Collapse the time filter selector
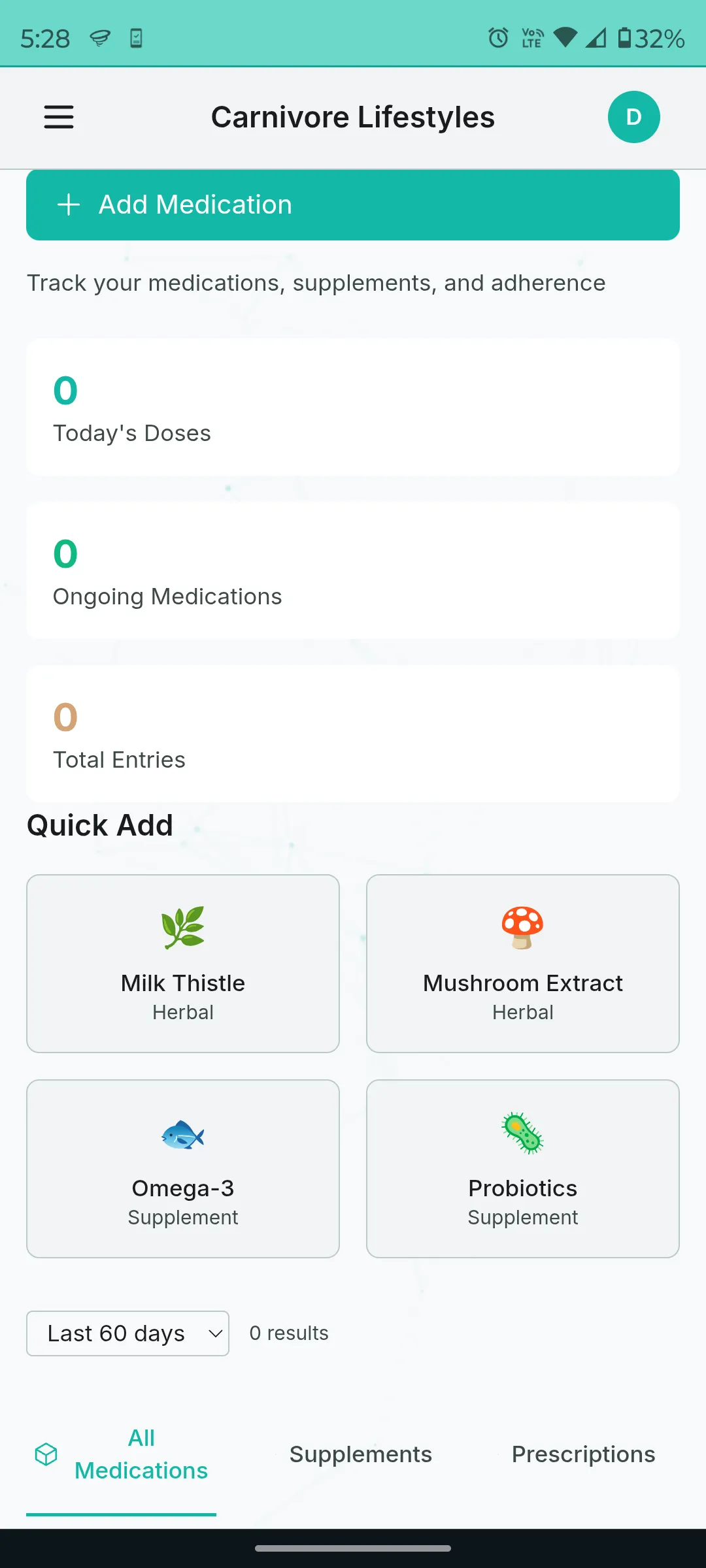The width and height of the screenshot is (706, 1568). tap(127, 1333)
